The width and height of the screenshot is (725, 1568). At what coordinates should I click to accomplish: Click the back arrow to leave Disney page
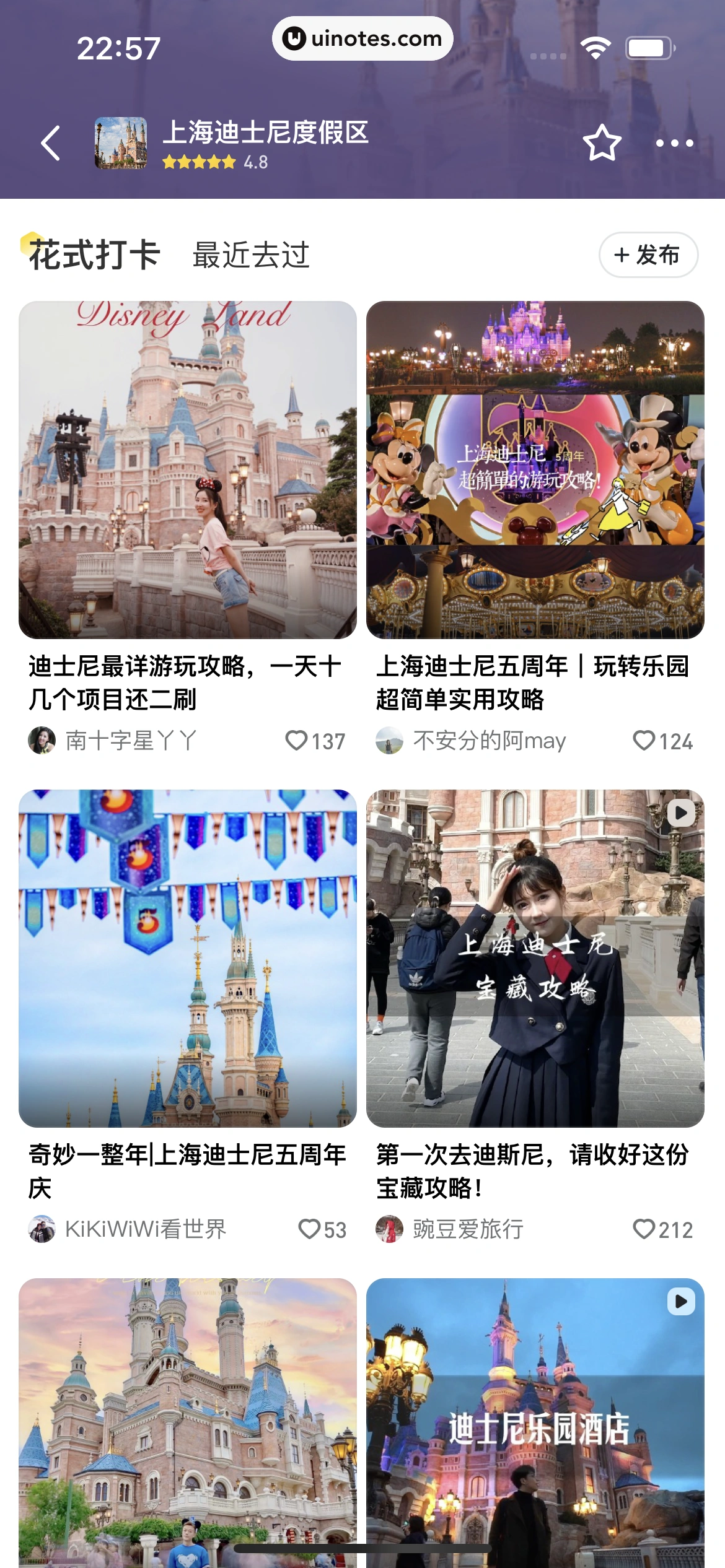(x=51, y=142)
